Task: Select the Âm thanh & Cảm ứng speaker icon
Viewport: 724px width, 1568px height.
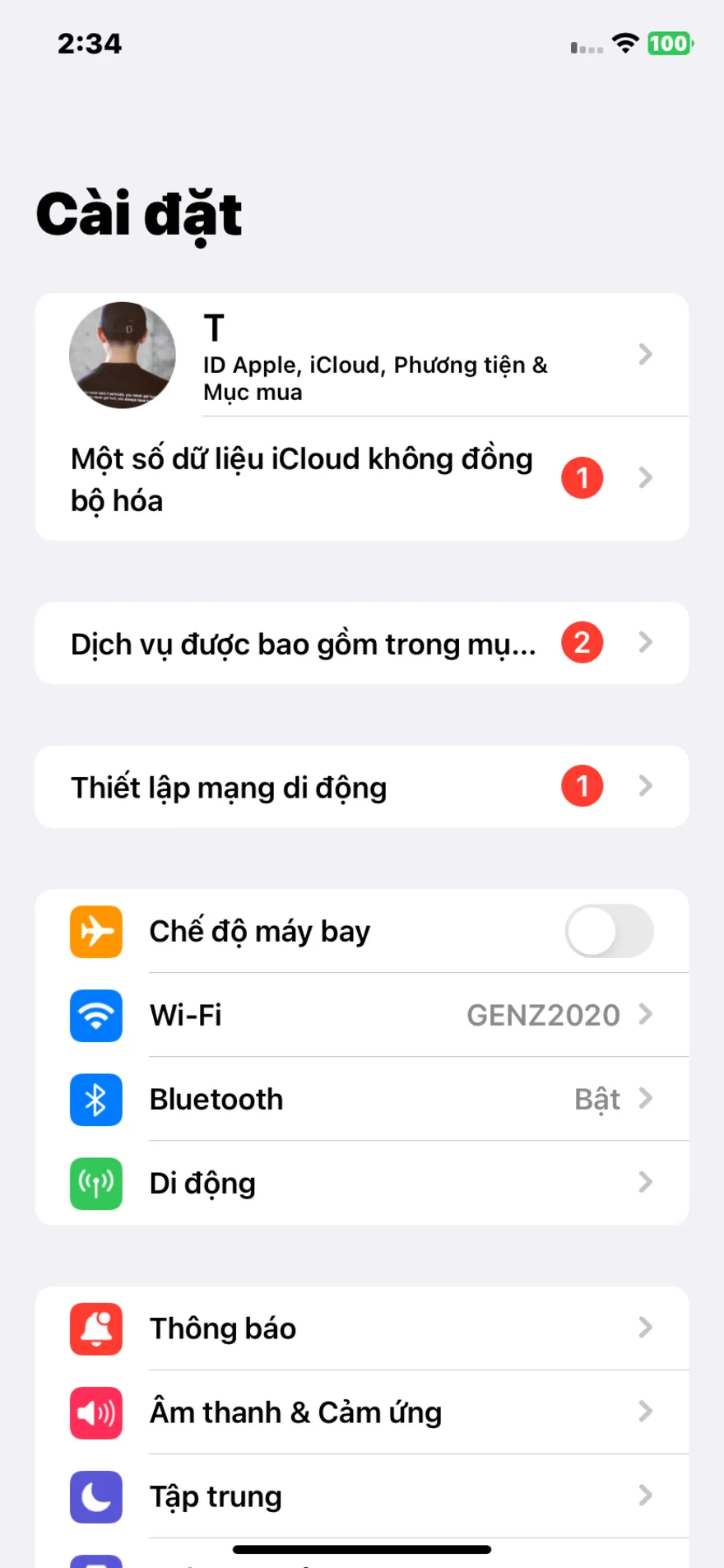Action: click(x=95, y=1412)
